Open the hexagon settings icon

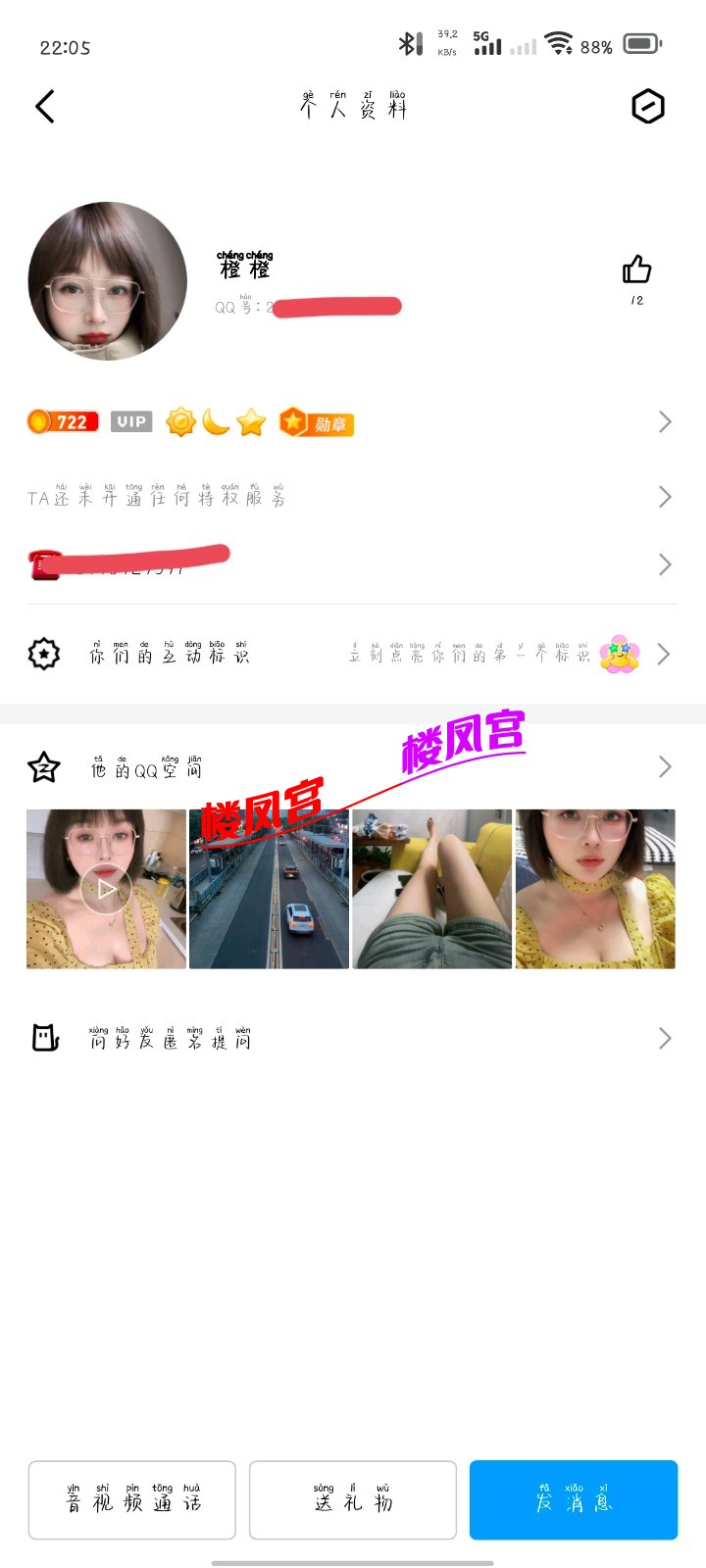[x=647, y=107]
